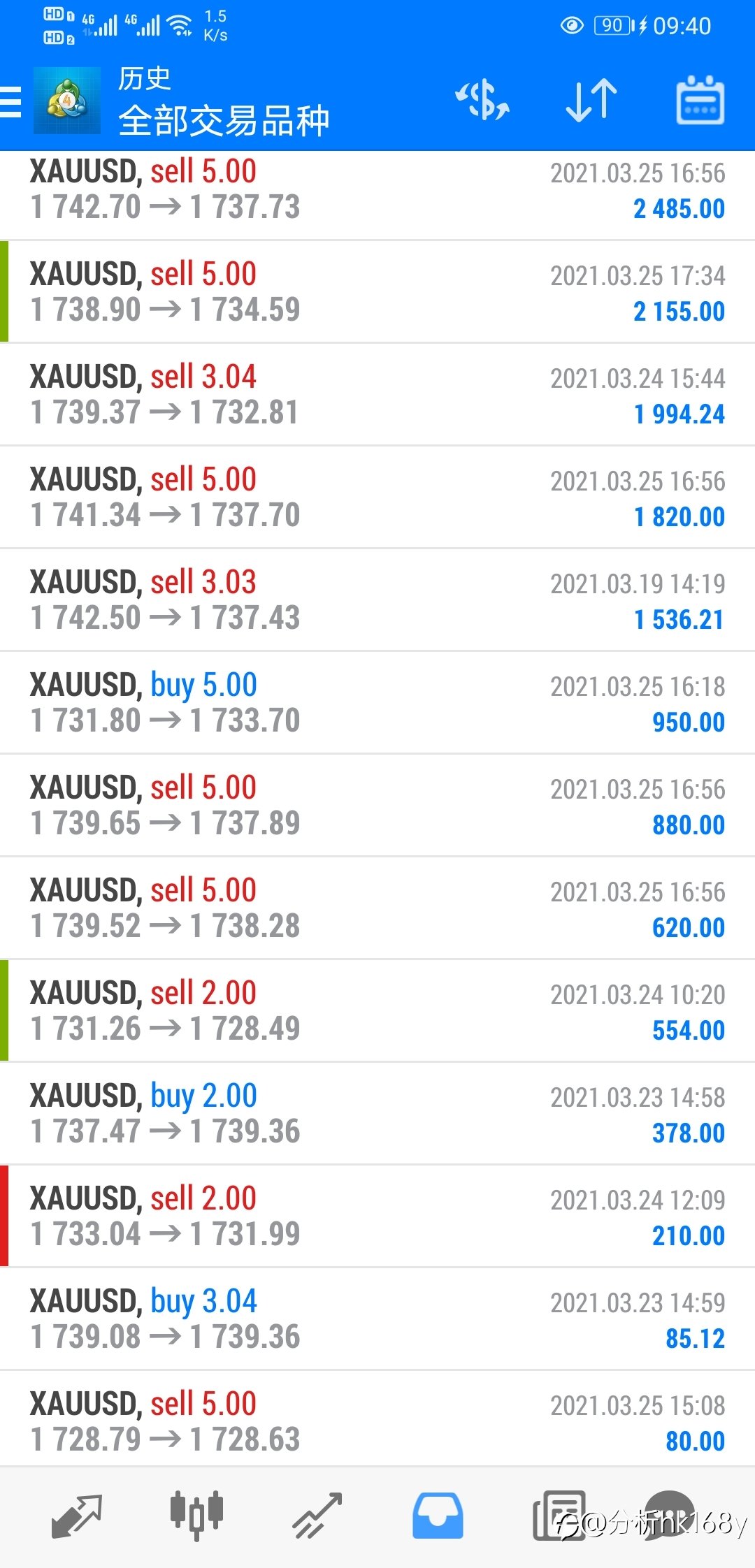The image size is (755, 1568).
Task: Open the buy 5.00 trade with profit 950.00
Action: (x=377, y=703)
